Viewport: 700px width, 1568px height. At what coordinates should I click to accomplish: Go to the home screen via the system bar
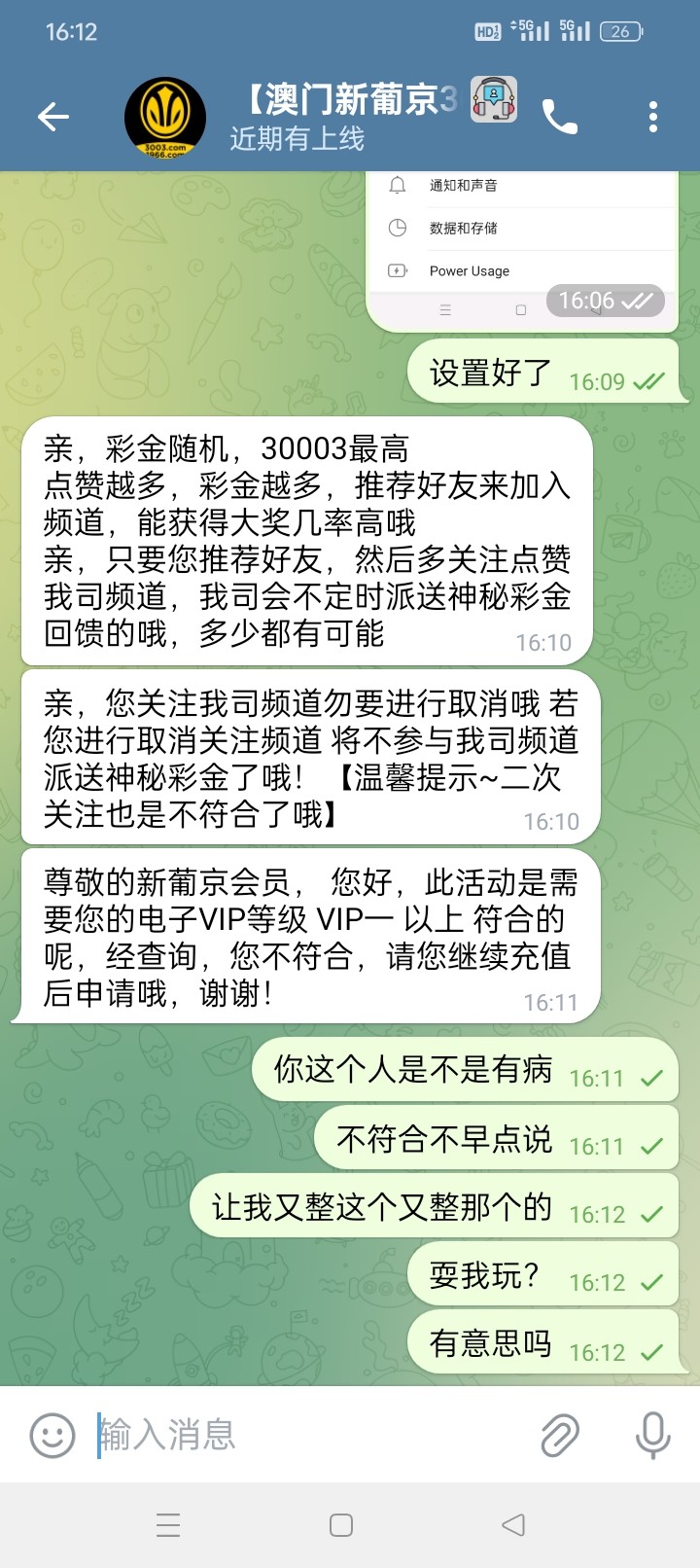coord(341,1525)
